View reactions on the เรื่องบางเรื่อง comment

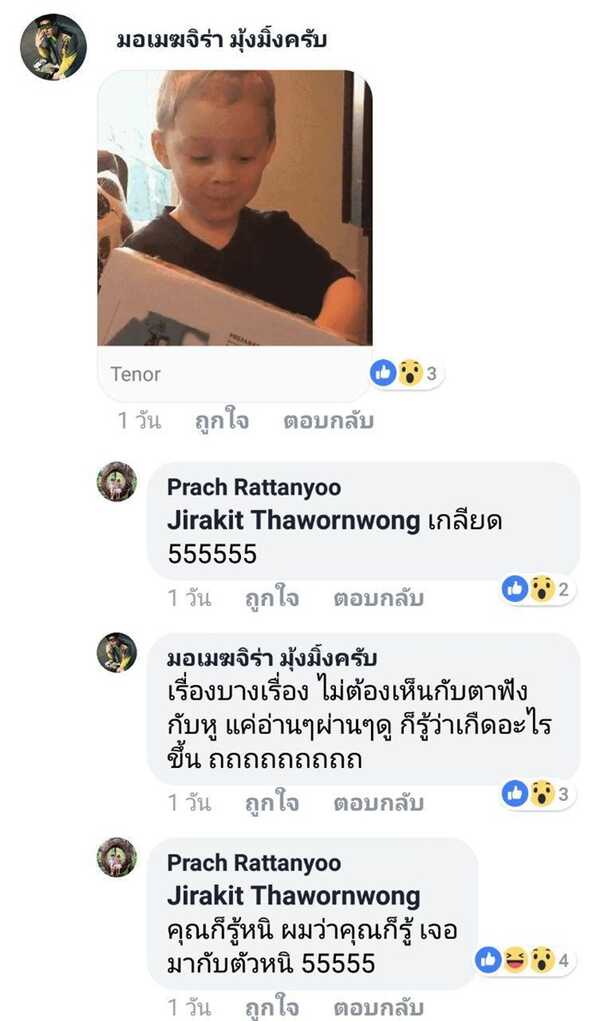pos(538,794)
